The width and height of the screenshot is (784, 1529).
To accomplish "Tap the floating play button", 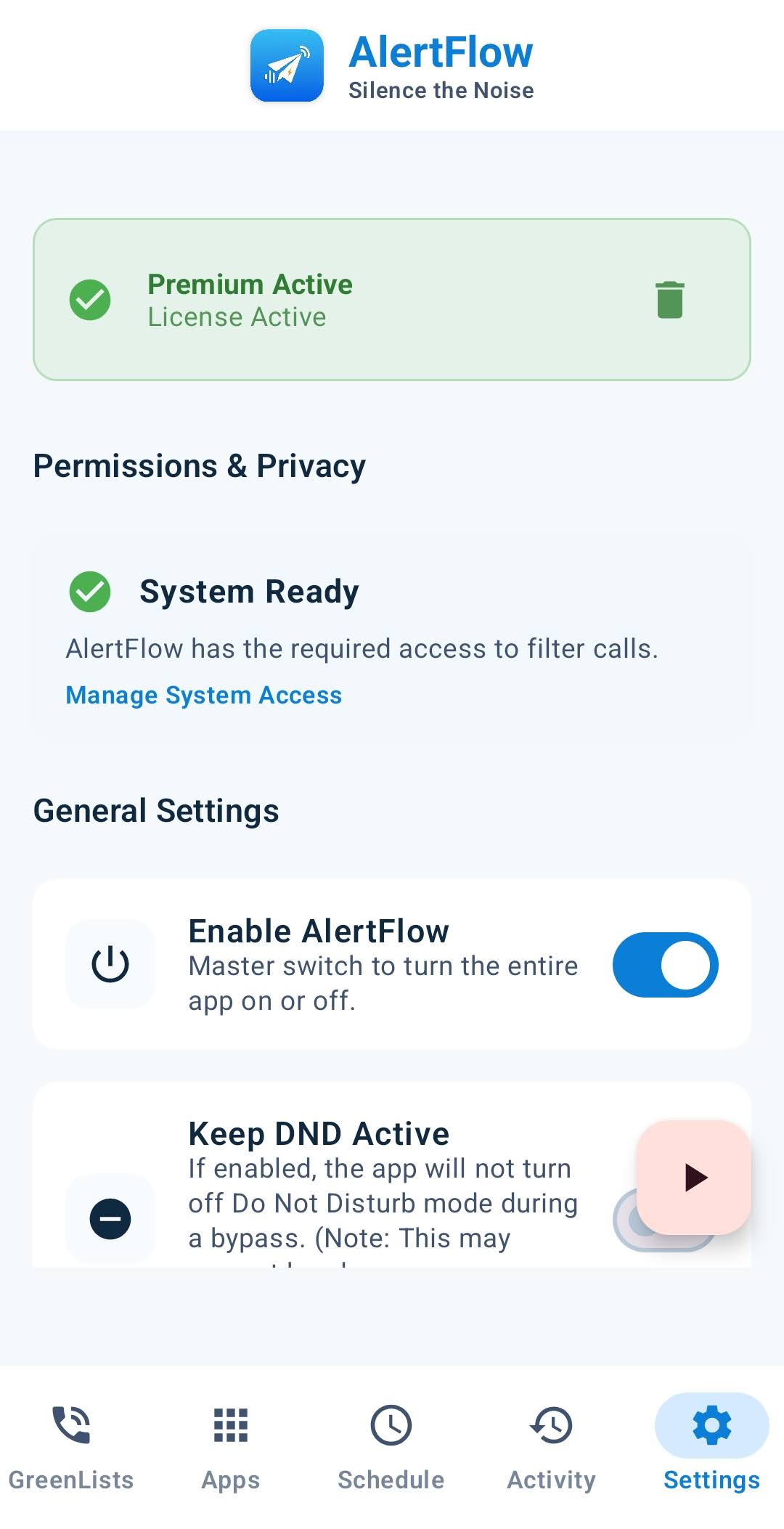I will (694, 1177).
